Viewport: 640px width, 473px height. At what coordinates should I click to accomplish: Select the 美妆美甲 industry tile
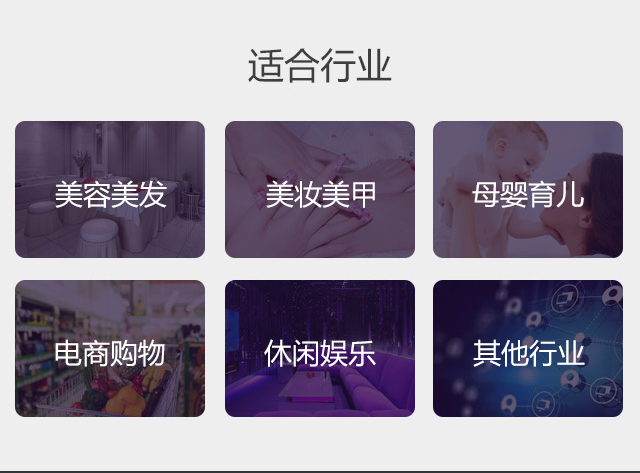tap(320, 190)
